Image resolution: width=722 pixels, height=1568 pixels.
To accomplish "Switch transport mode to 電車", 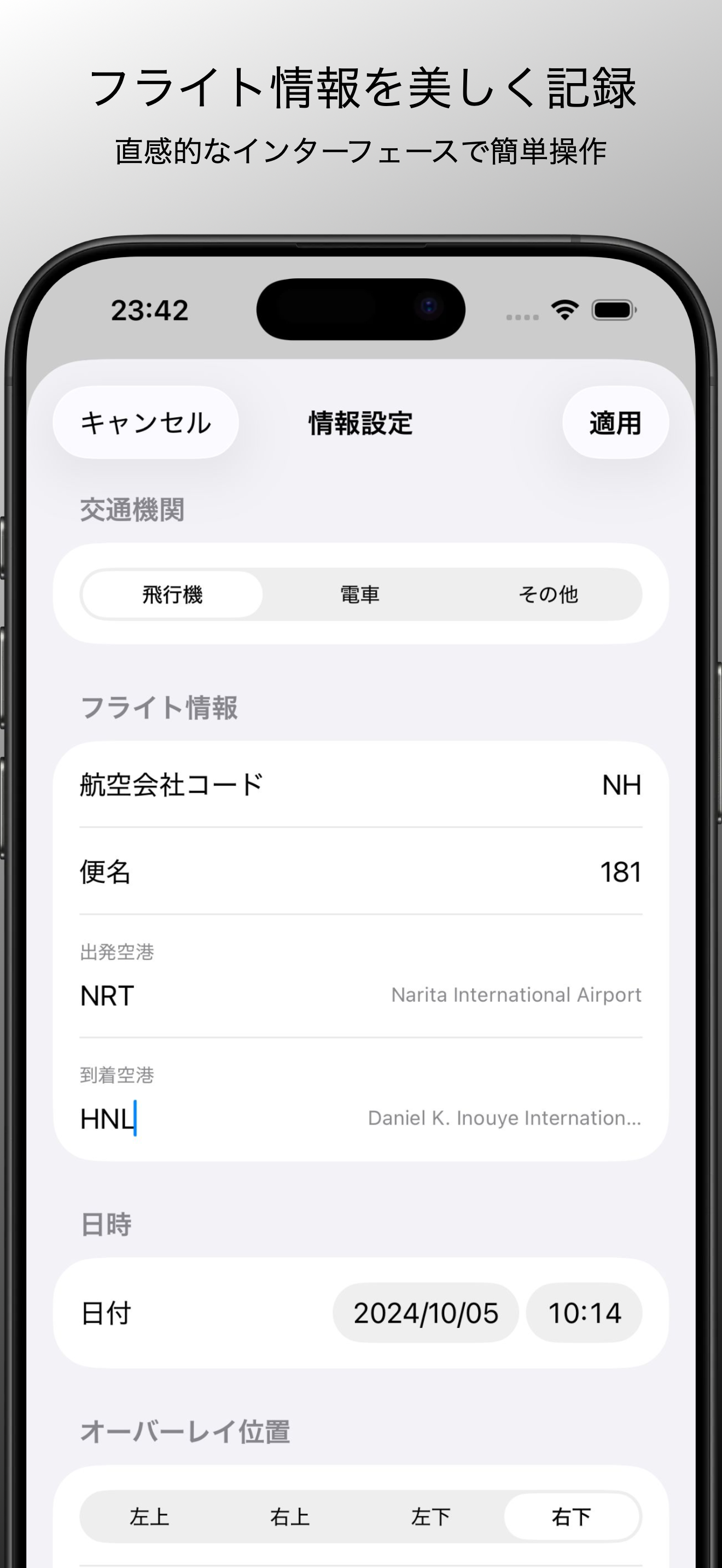I will (x=360, y=595).
